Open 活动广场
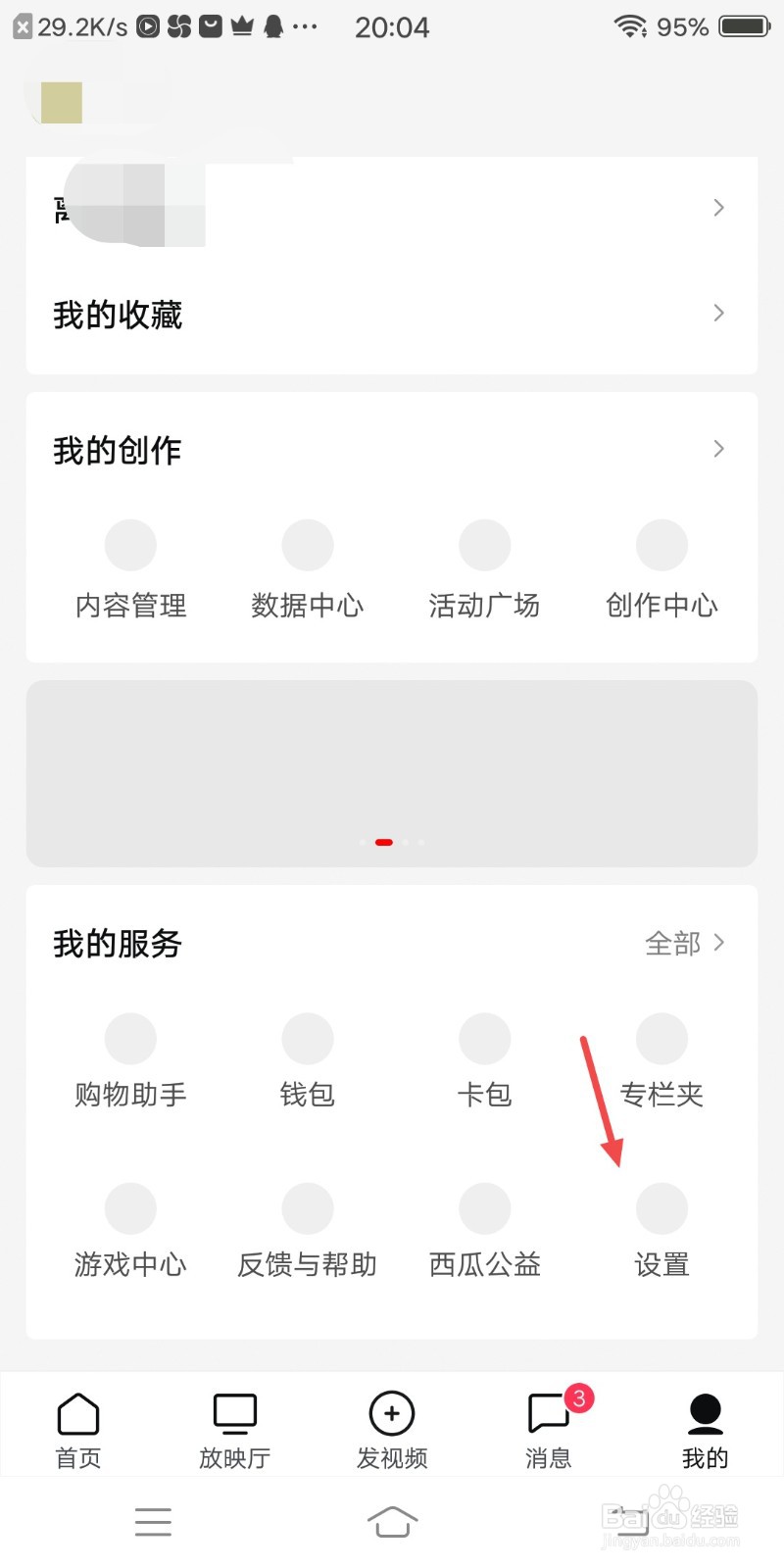The width and height of the screenshot is (784, 1568). click(x=484, y=568)
